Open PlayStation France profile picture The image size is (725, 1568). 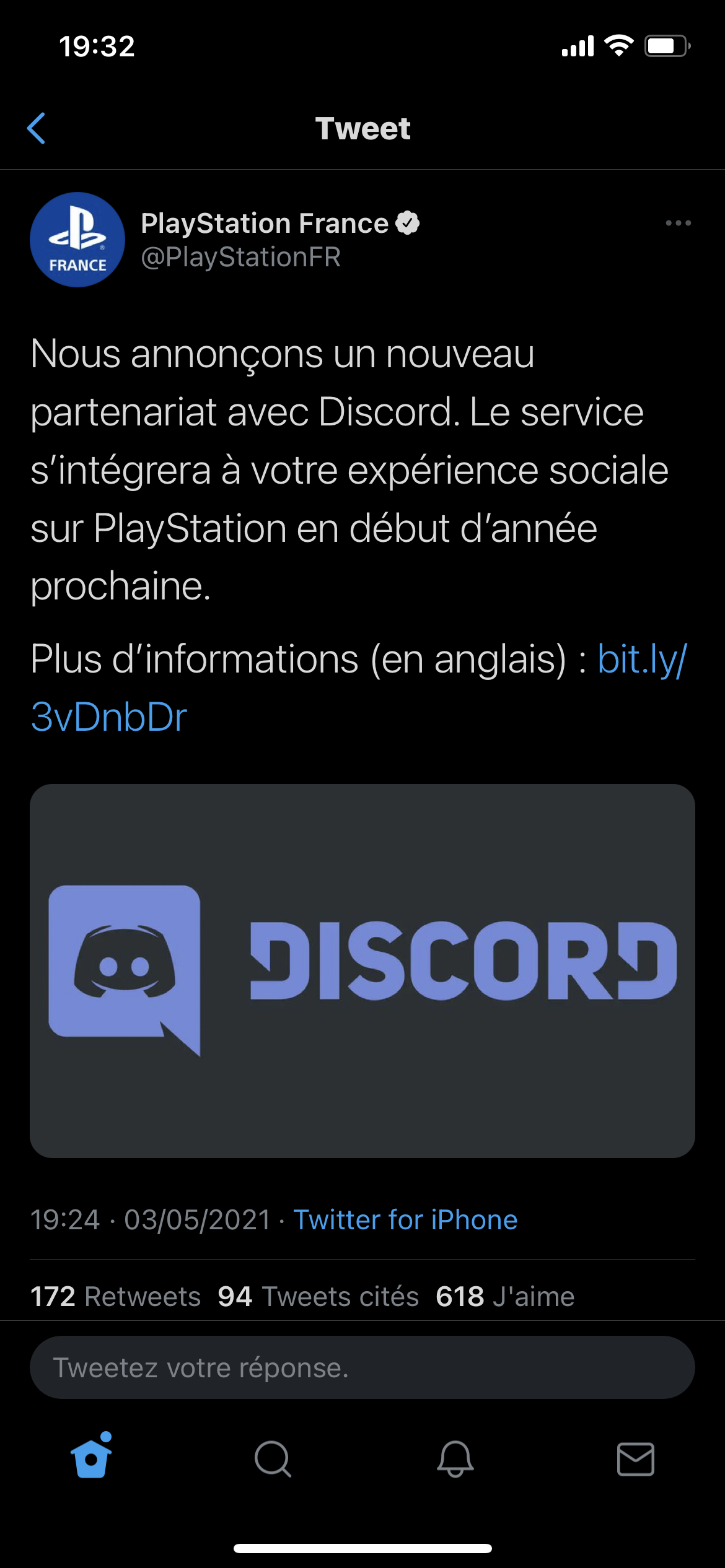[x=77, y=240]
